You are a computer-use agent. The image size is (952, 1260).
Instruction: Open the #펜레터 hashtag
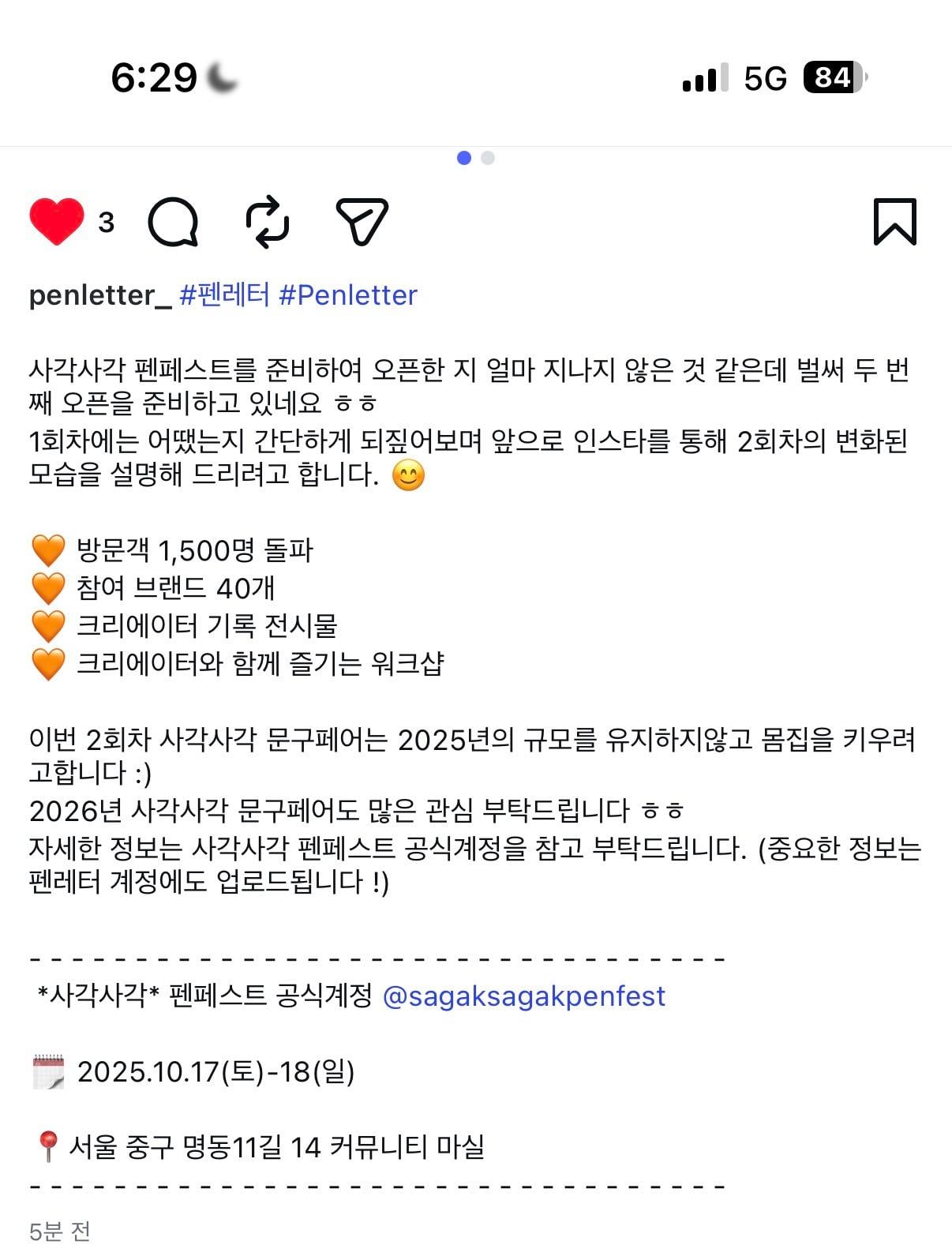224,295
